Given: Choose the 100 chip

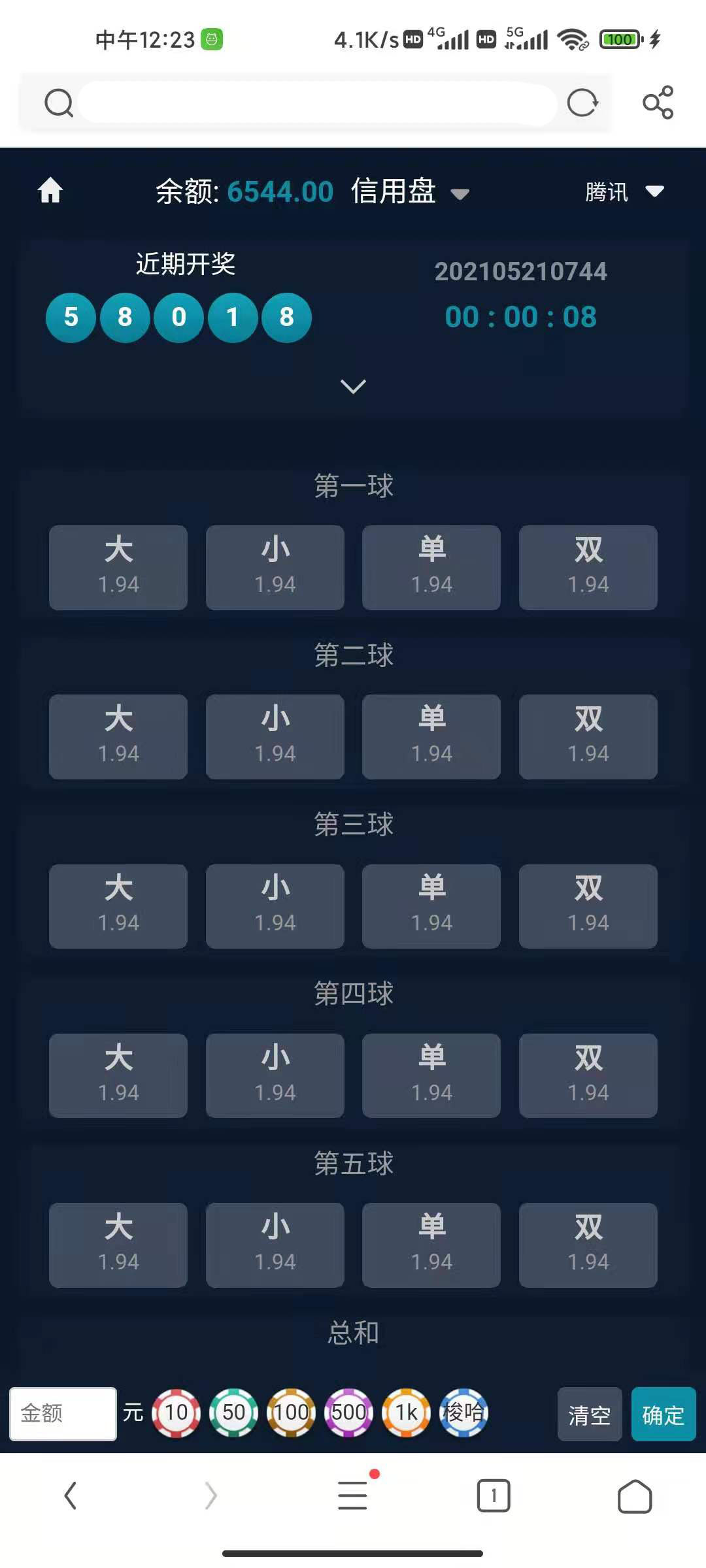Looking at the screenshot, I should pyautogui.click(x=291, y=1413).
